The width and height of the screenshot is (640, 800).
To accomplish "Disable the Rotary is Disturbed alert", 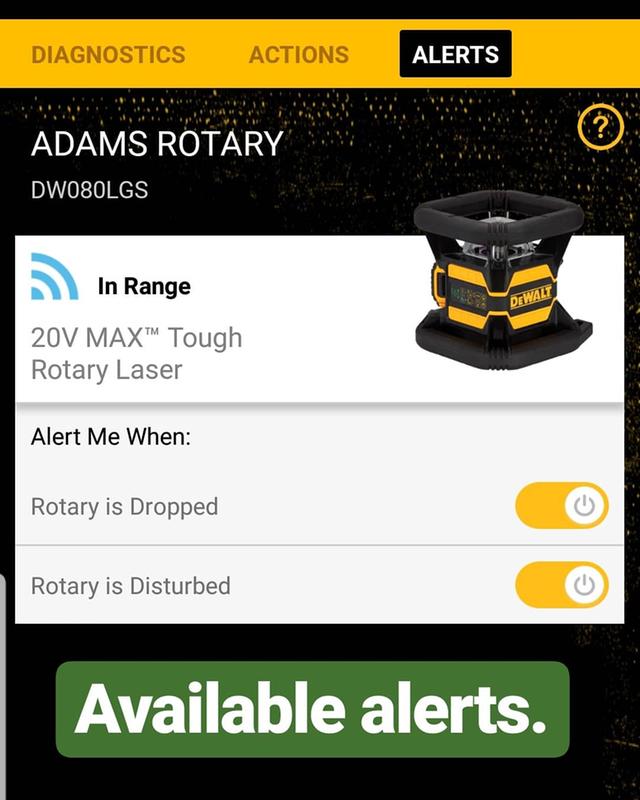I will click(x=561, y=585).
